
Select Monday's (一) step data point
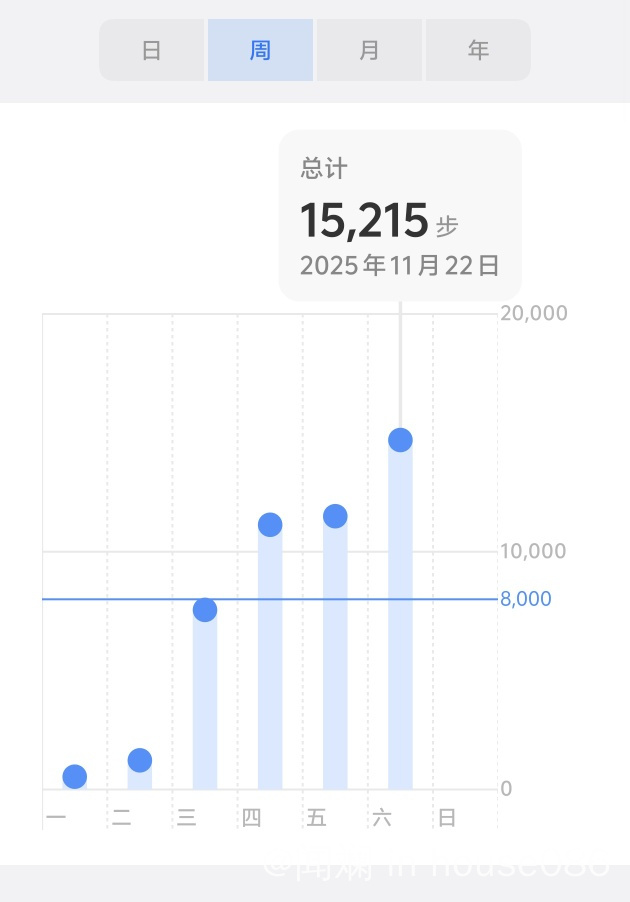coord(75,776)
